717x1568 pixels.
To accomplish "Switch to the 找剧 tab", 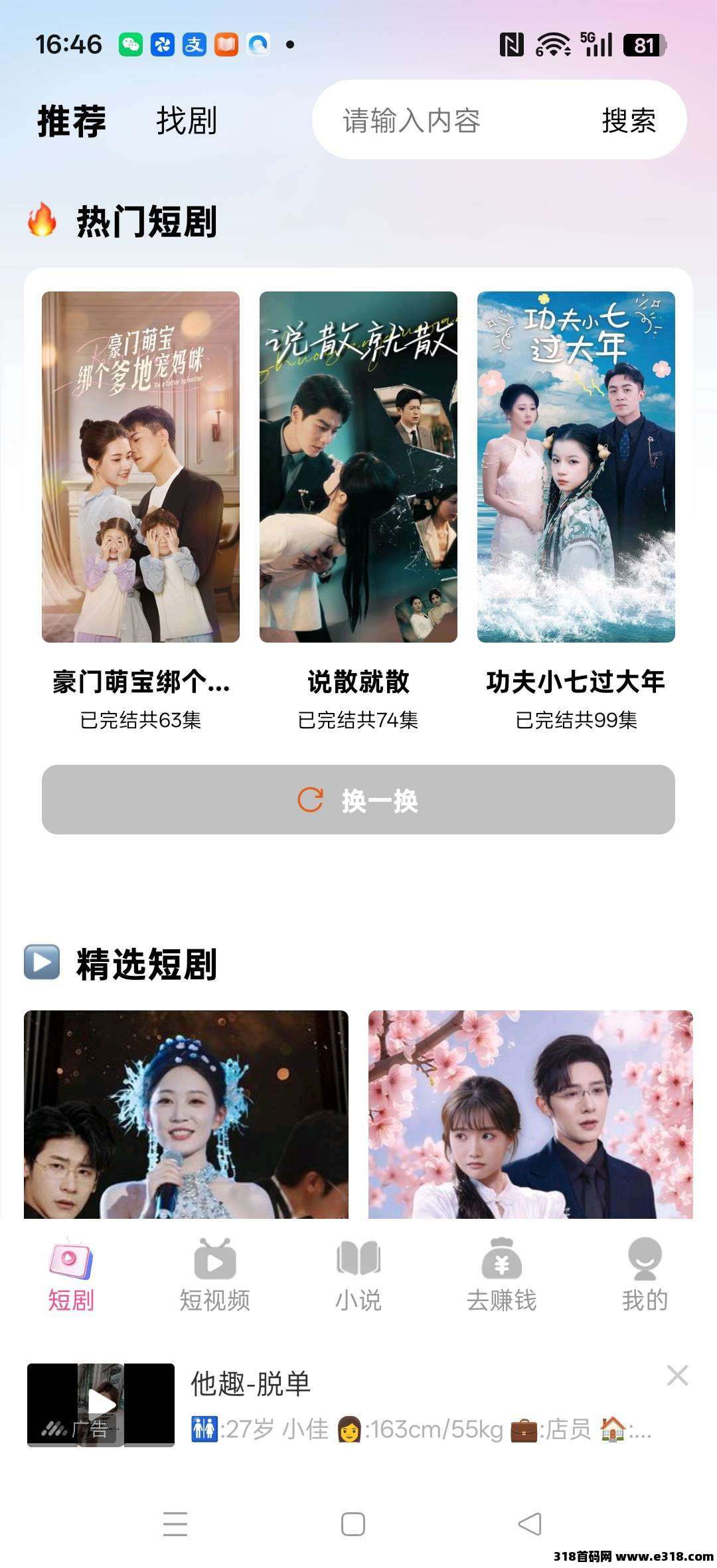I will tap(187, 121).
